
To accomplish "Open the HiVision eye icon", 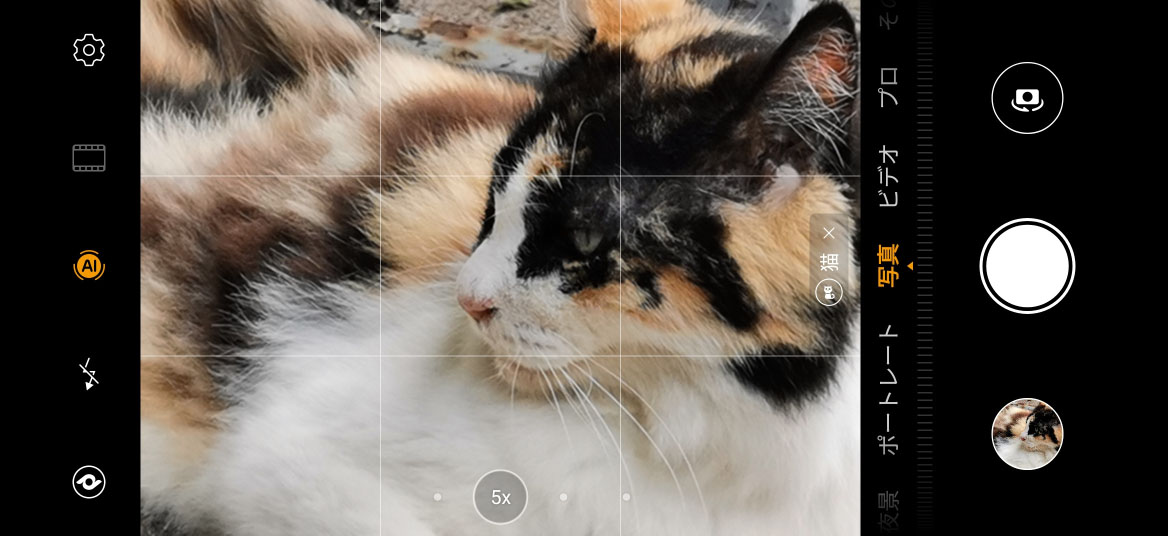I will (89, 482).
